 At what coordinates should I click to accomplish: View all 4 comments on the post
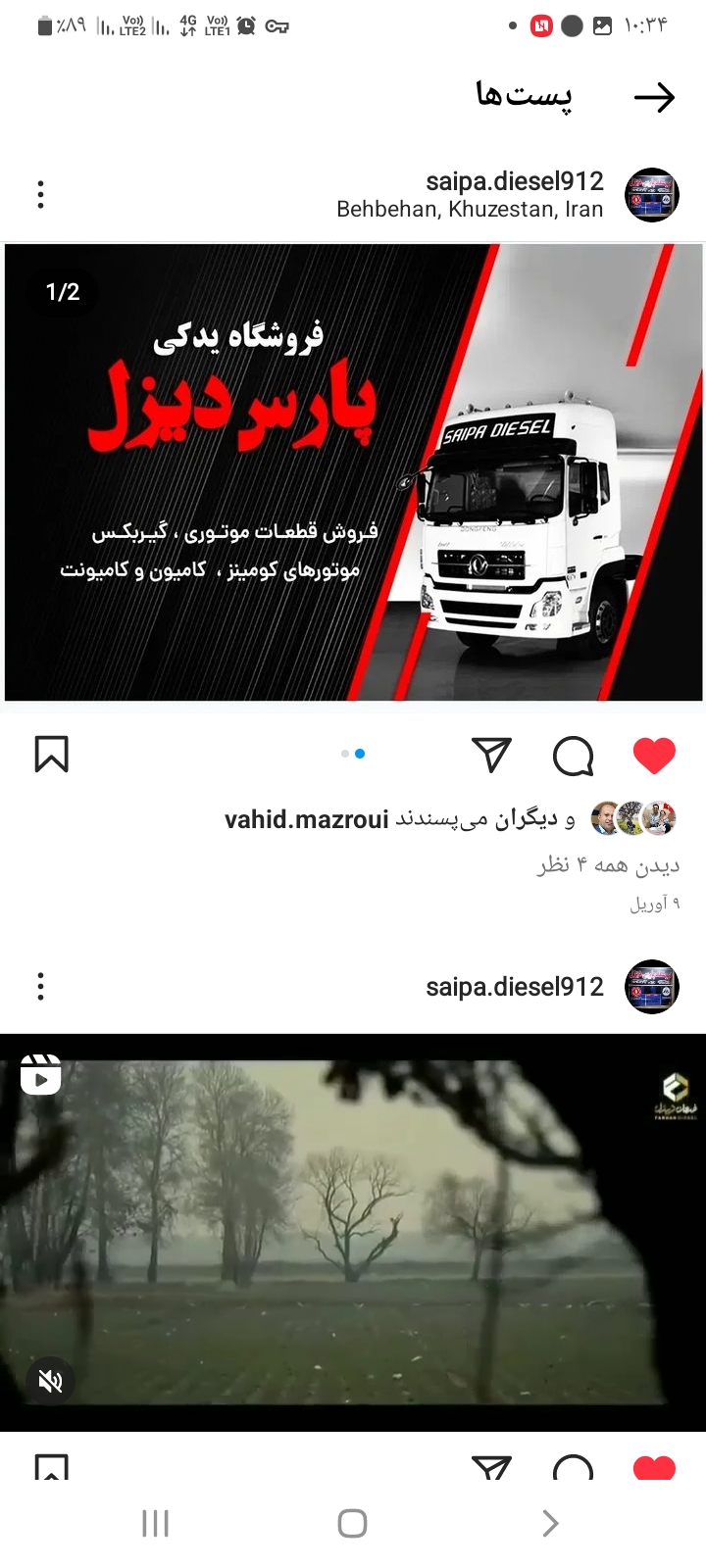[x=608, y=865]
